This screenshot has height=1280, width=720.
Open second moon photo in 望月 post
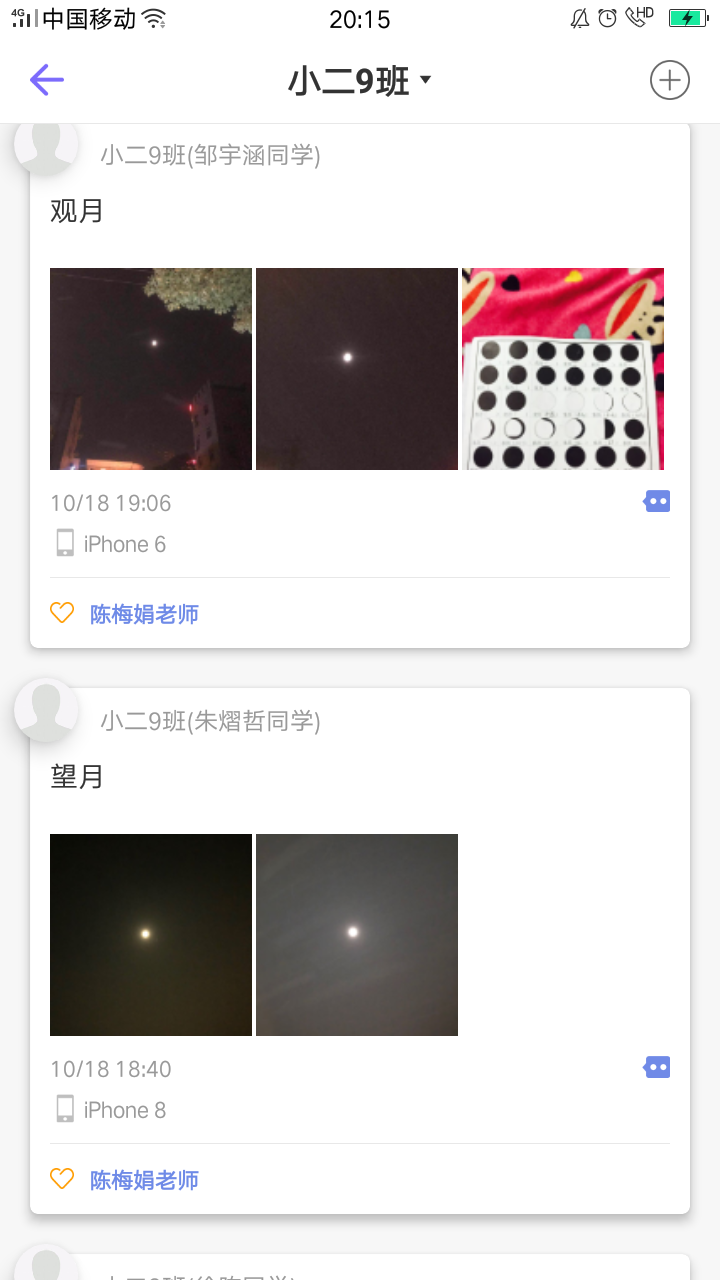[x=357, y=935]
